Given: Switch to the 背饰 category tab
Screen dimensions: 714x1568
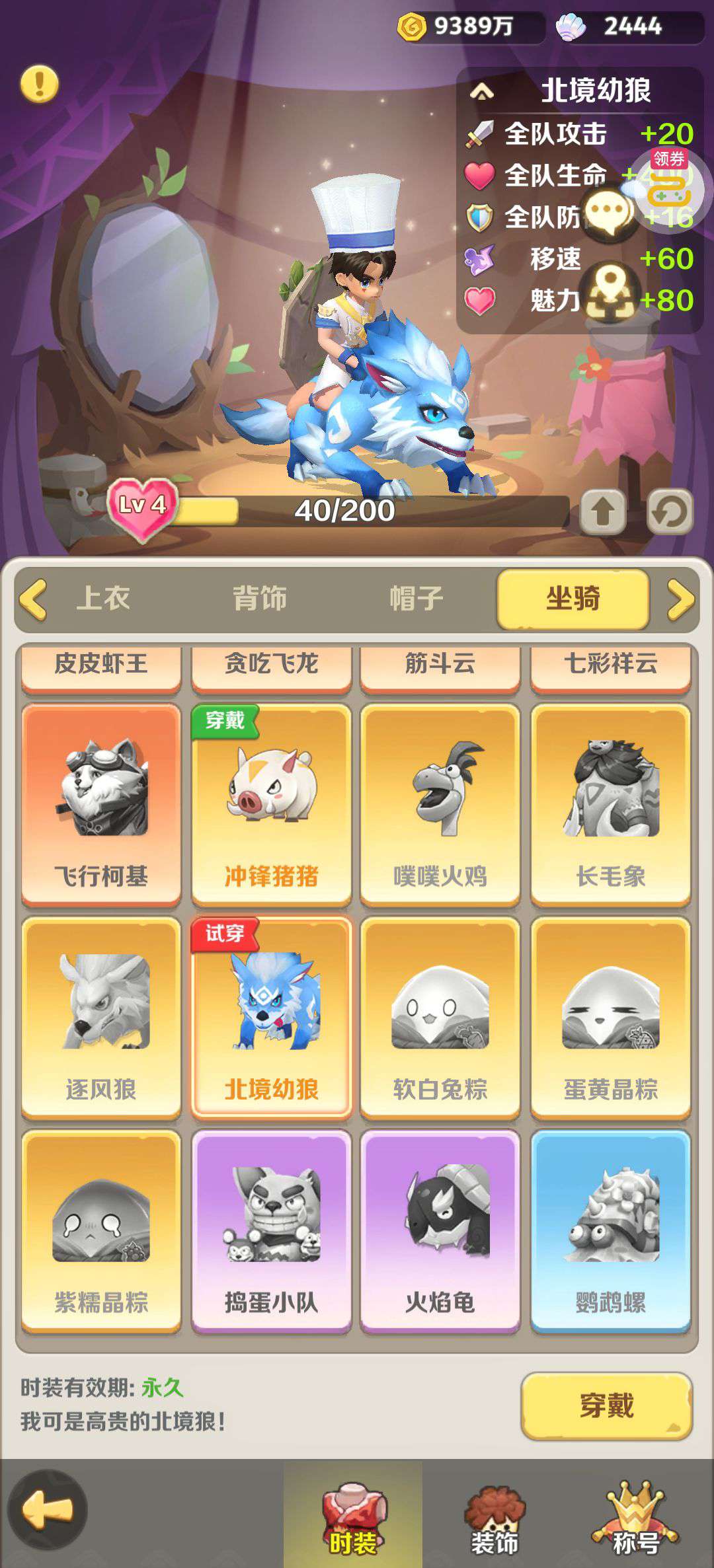Looking at the screenshot, I should pyautogui.click(x=260, y=598).
